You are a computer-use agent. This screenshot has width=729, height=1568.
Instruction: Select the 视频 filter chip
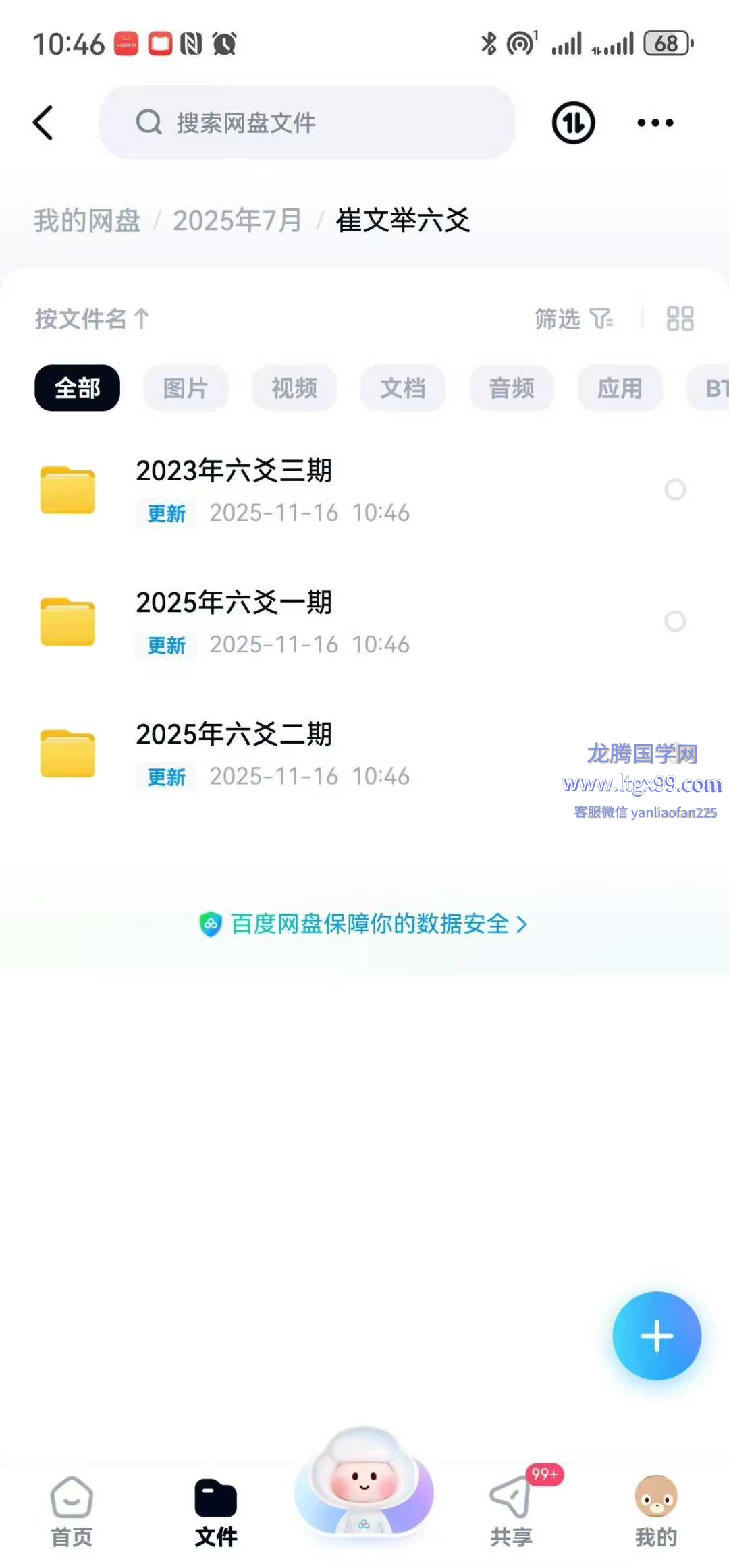[294, 388]
